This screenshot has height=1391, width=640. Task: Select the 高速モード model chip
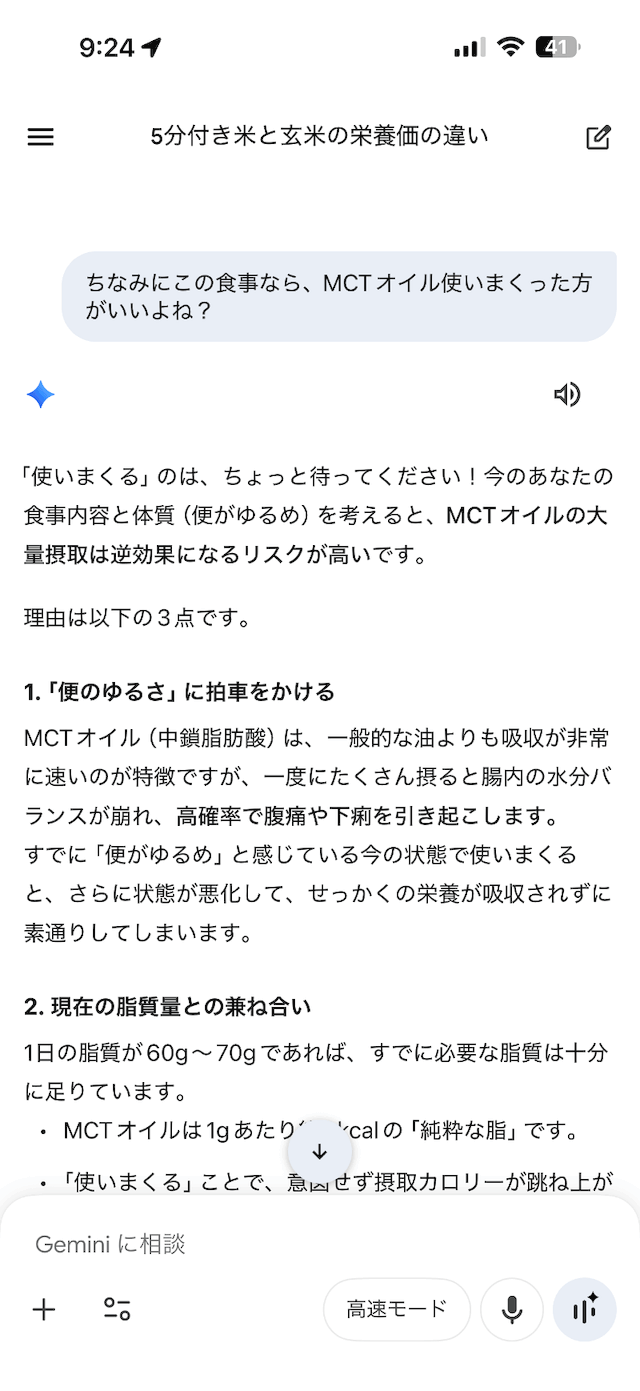click(396, 1309)
